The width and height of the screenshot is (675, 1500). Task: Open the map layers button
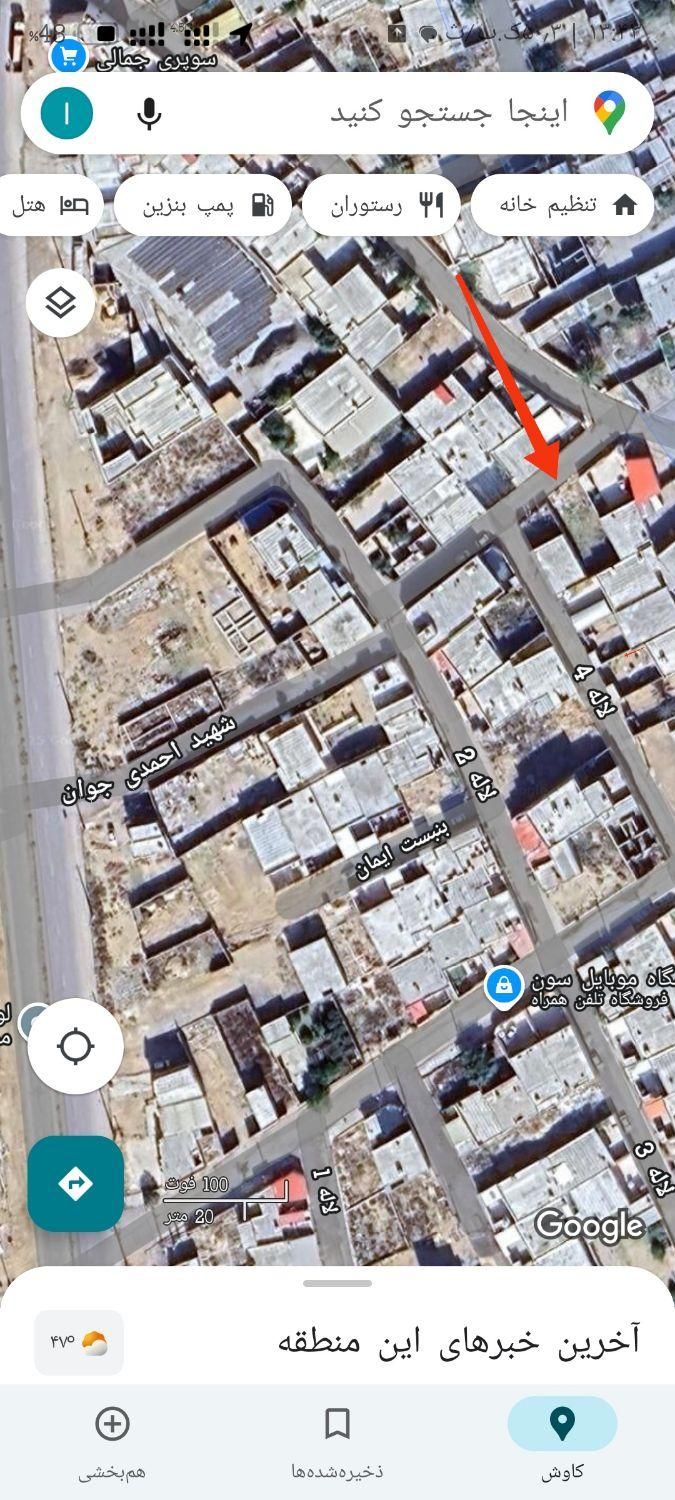[61, 302]
